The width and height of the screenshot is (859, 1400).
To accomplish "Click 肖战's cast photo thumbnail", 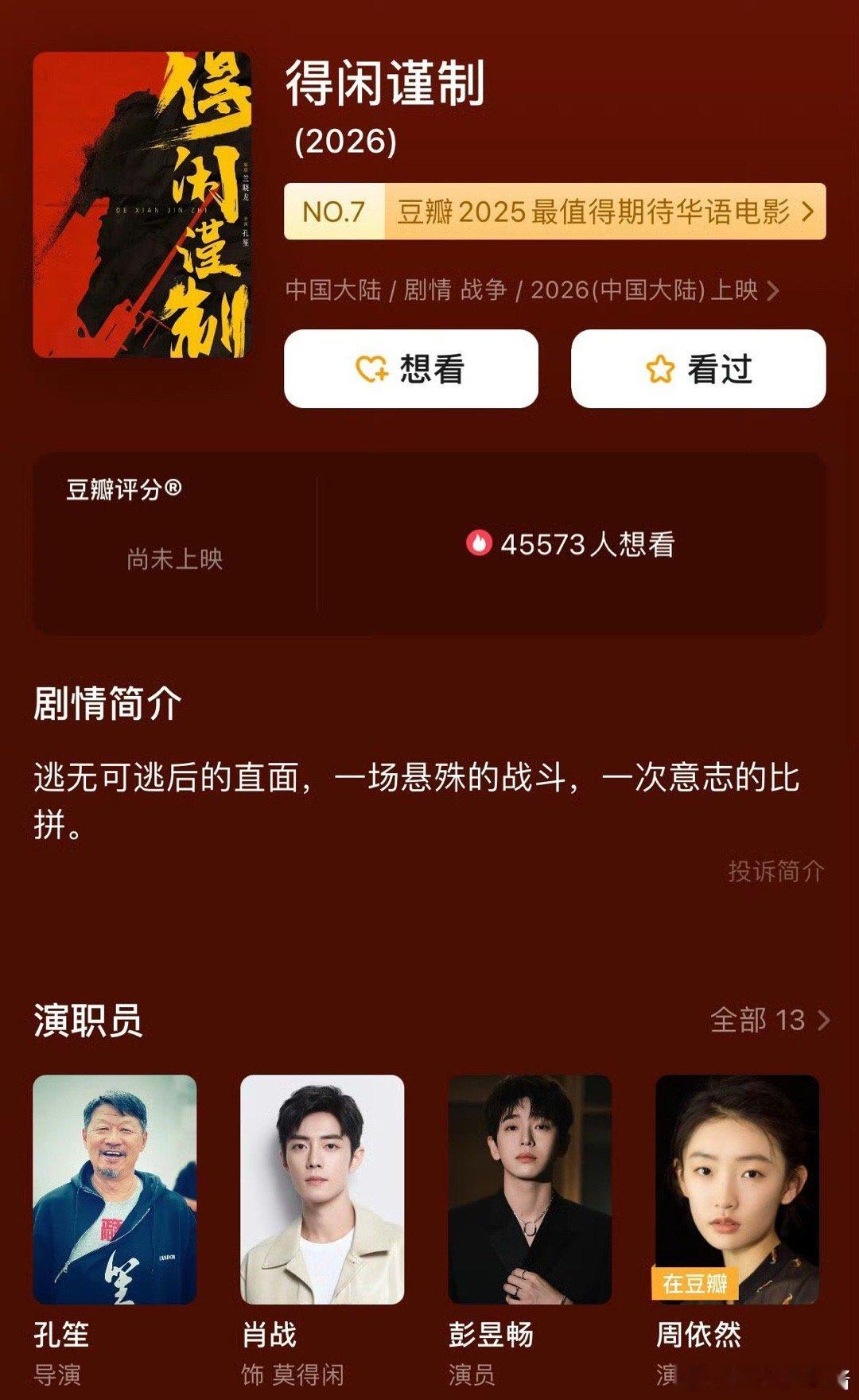I will coord(324,1188).
